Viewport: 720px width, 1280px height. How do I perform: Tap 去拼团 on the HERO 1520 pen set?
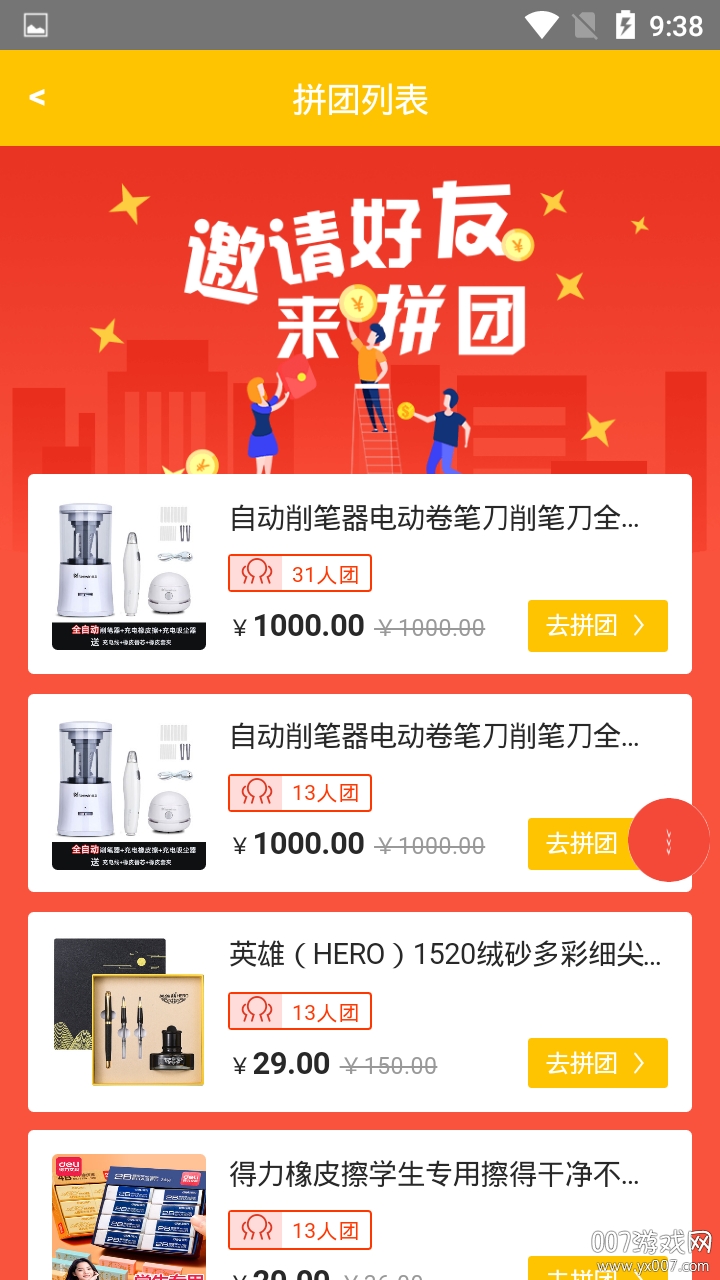[597, 1063]
